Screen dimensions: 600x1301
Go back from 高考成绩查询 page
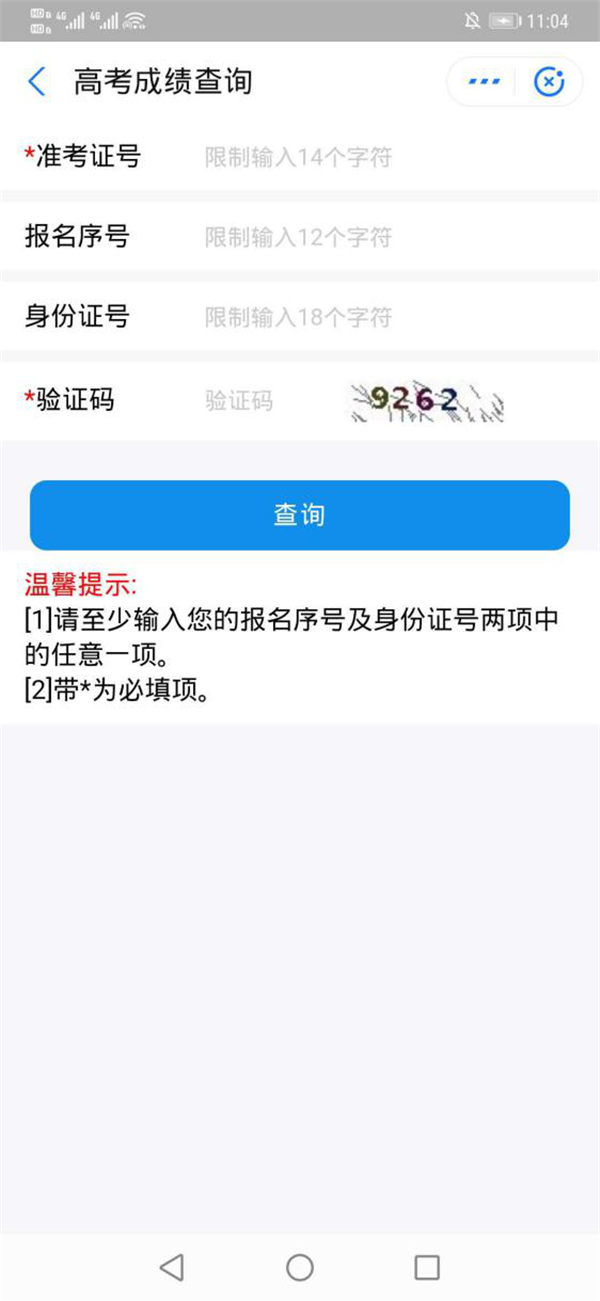[37, 82]
